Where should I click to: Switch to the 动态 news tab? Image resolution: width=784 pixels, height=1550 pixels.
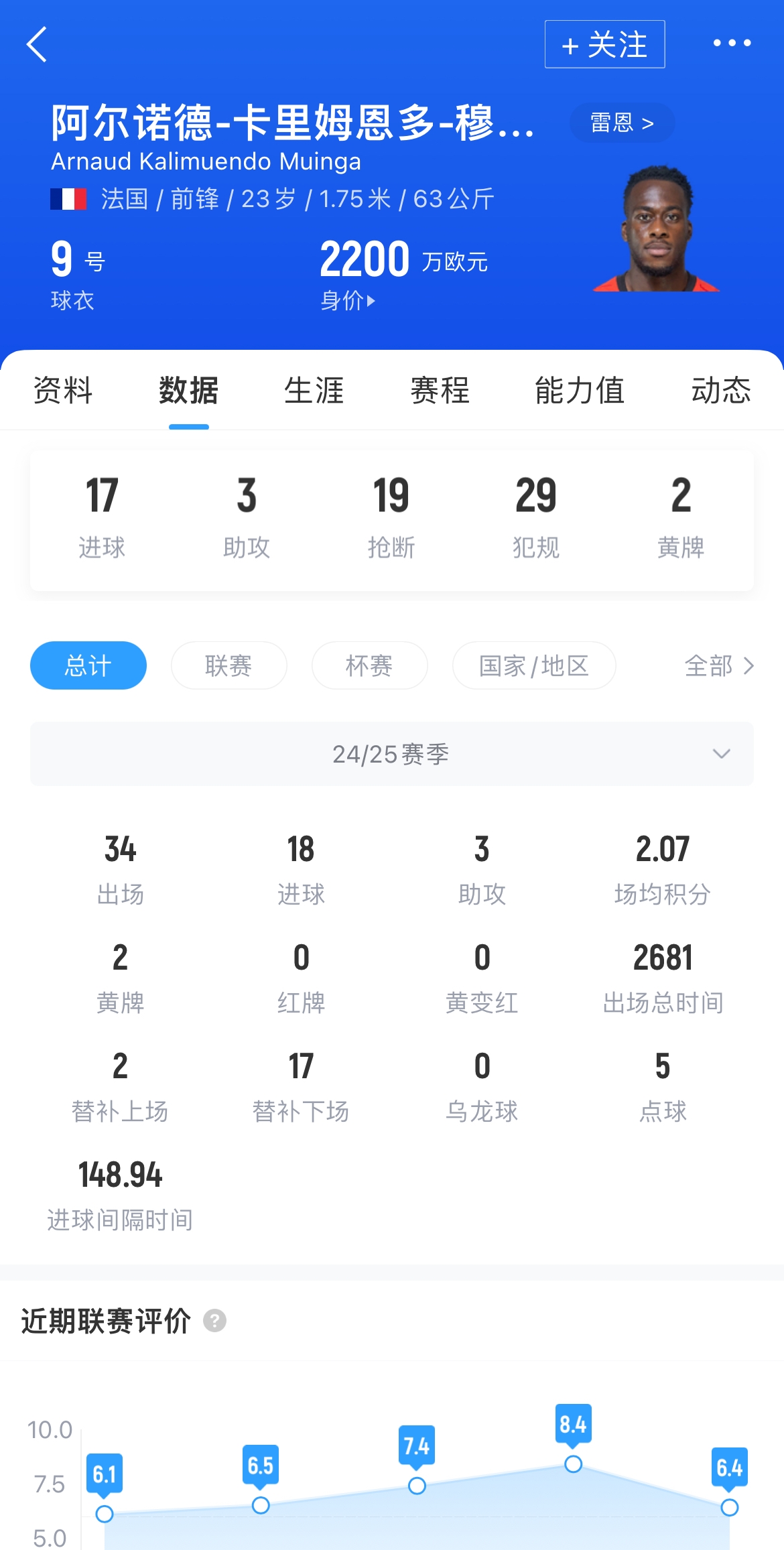721,390
